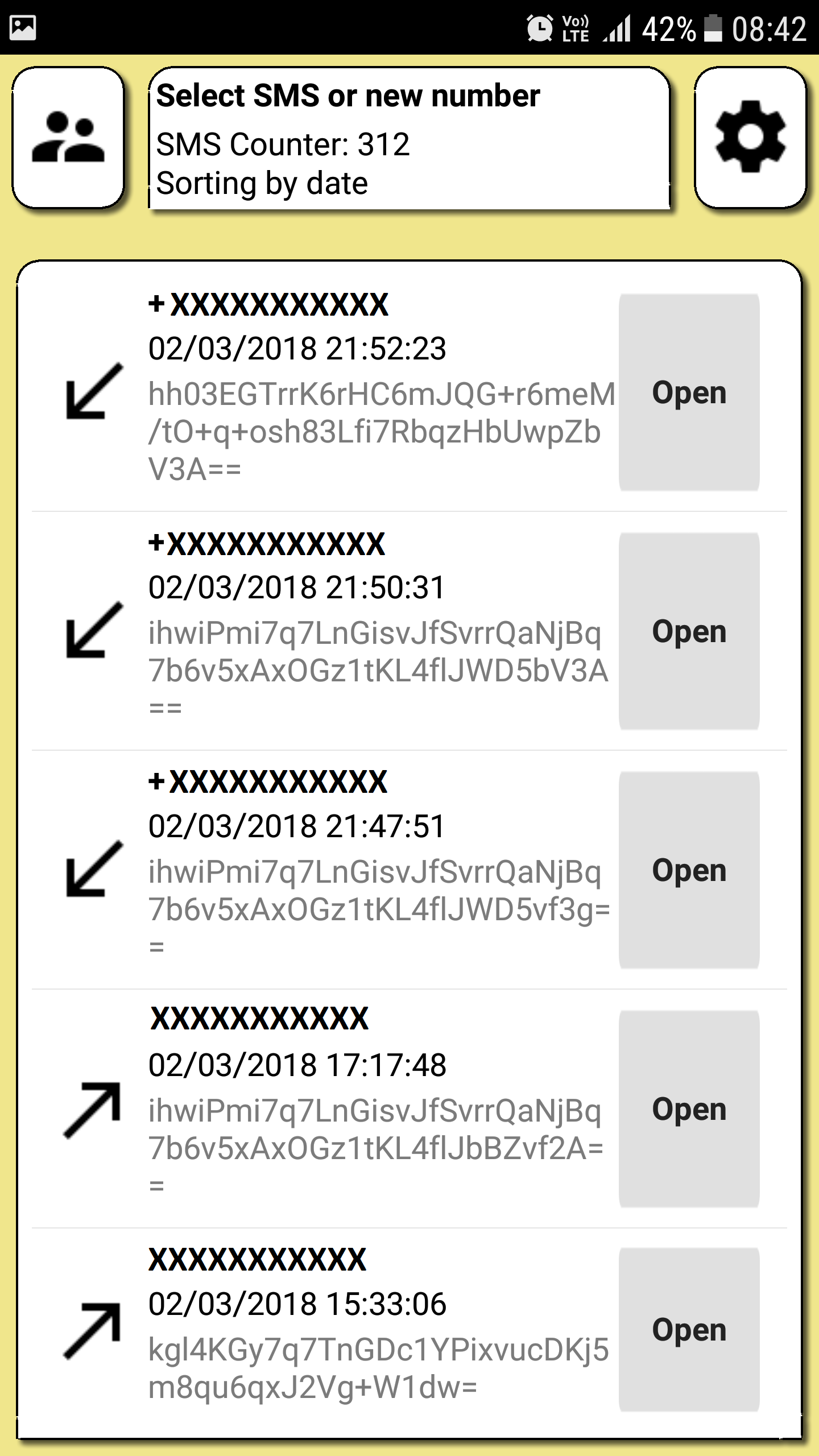Open the SMS from 21:52:23
The image size is (819, 1456).
coord(689,392)
